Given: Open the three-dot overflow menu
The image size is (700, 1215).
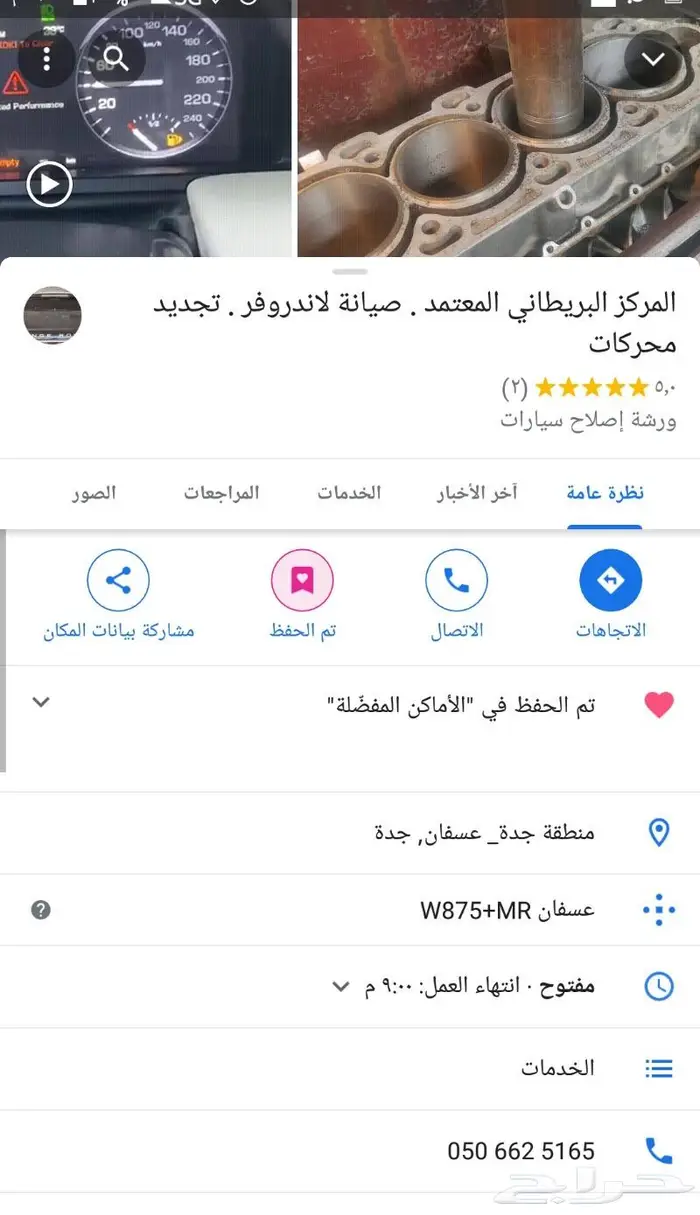Looking at the screenshot, I should click(x=45, y=60).
